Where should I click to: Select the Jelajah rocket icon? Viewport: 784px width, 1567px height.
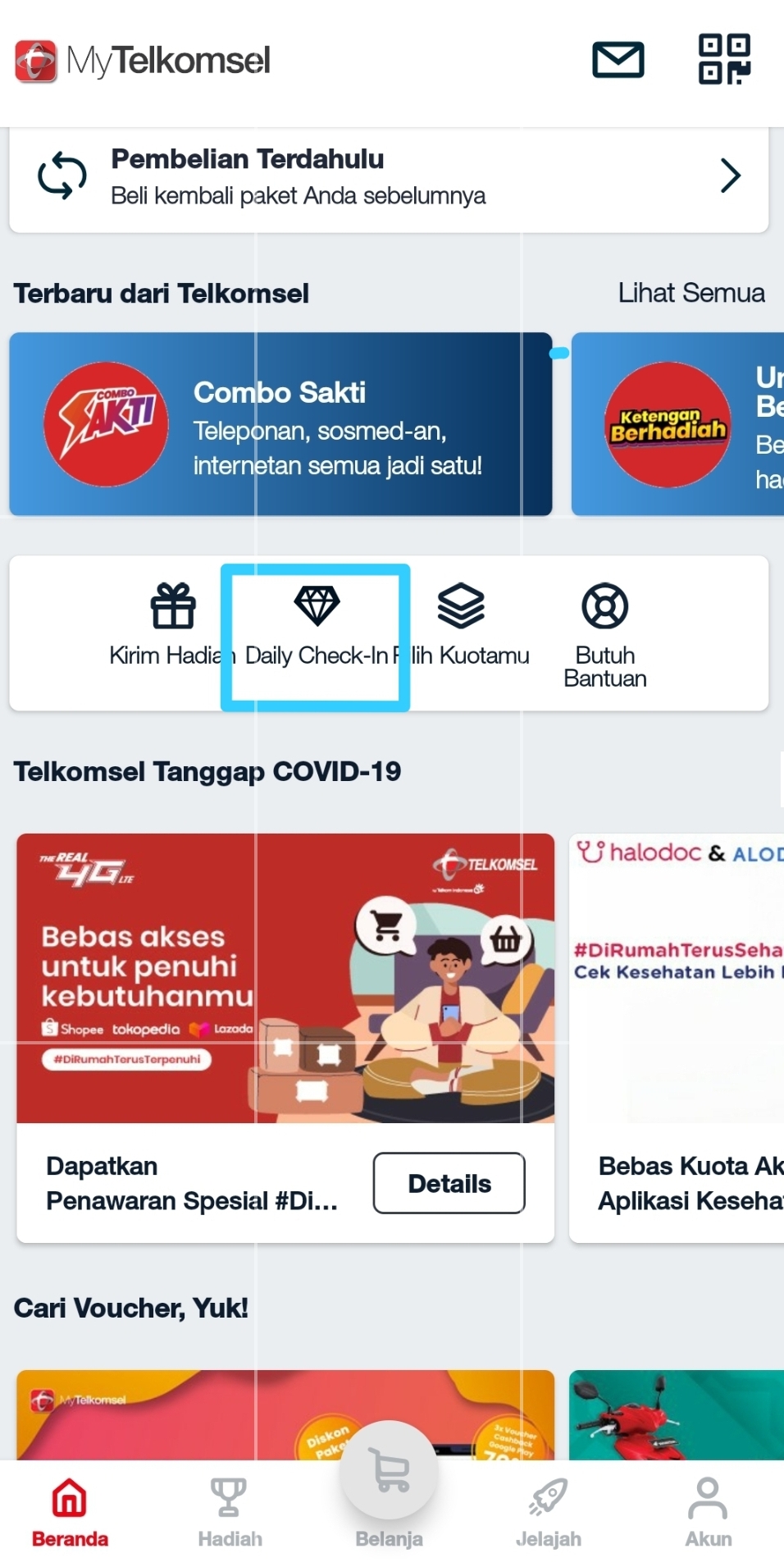pyautogui.click(x=548, y=1495)
